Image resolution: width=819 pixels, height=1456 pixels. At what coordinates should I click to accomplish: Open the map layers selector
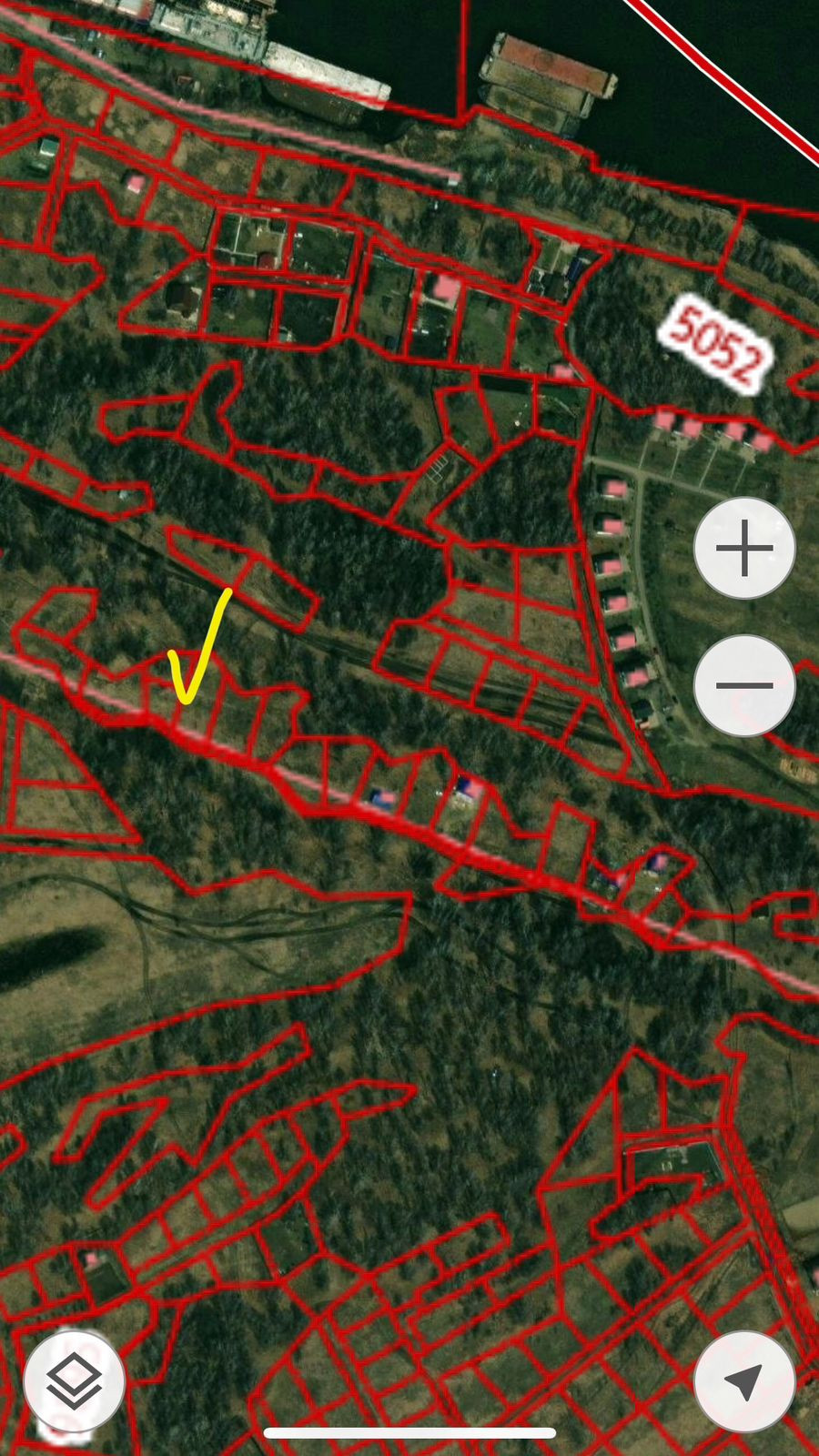tap(75, 1381)
